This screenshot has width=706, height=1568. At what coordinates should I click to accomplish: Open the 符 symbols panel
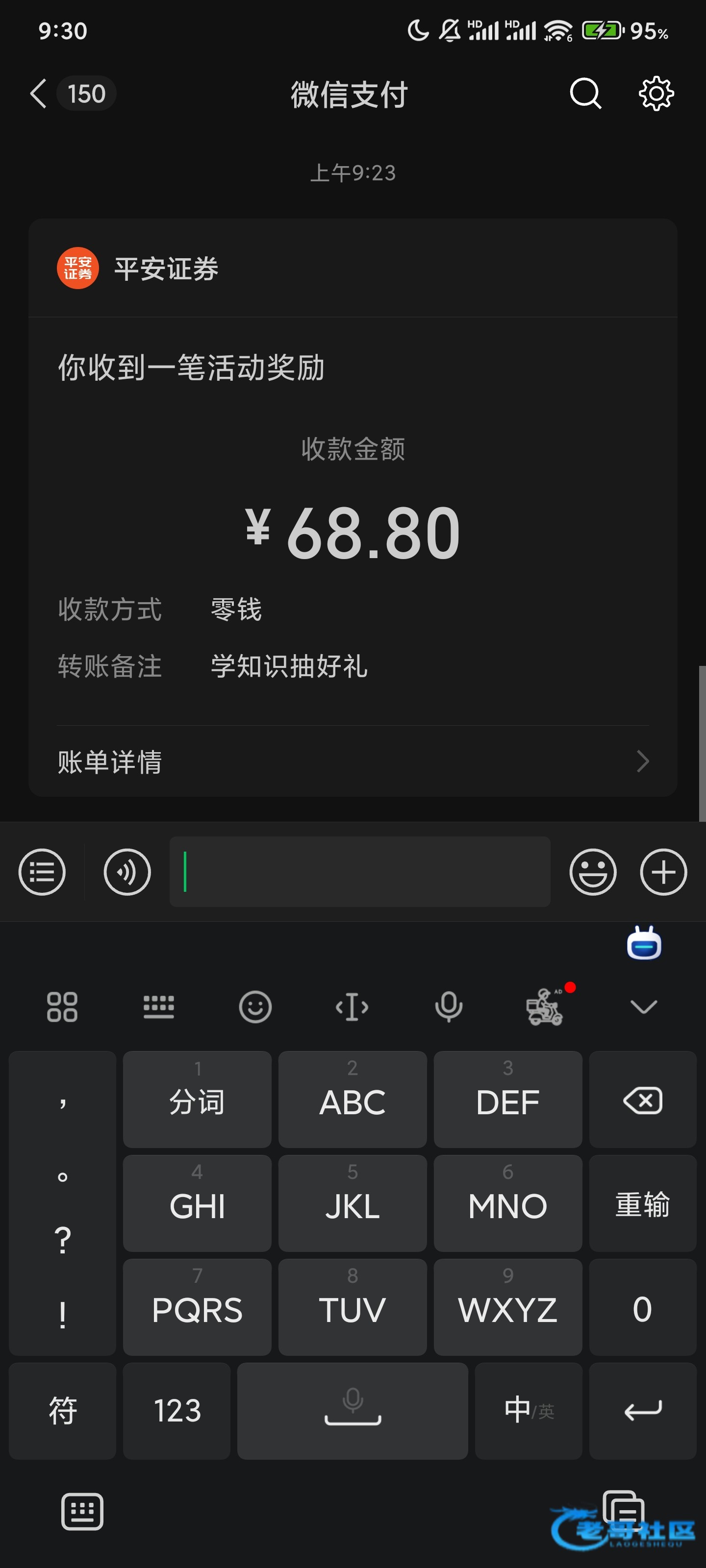[62, 1410]
